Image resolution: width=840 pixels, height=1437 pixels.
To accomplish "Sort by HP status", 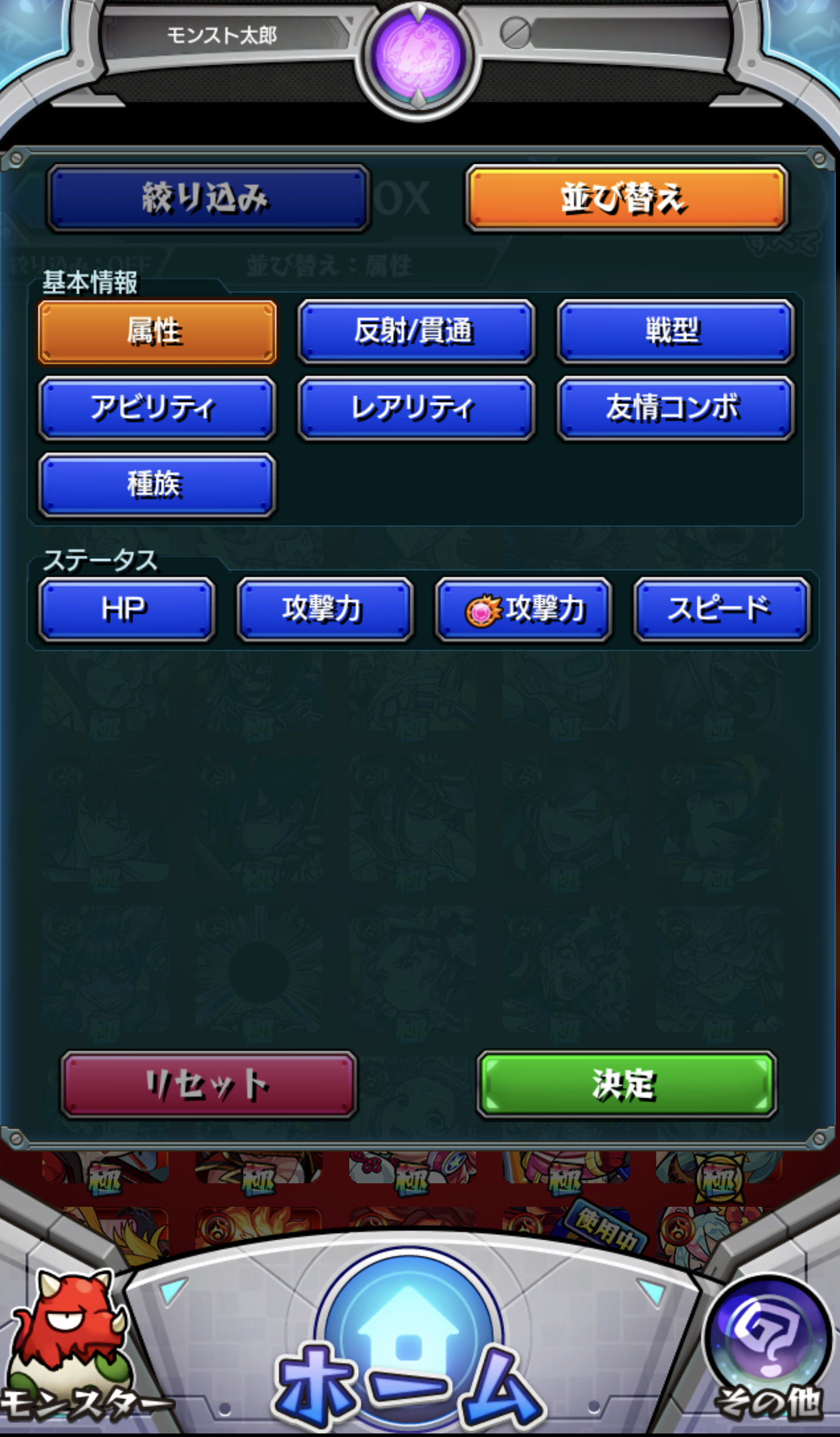I will [126, 609].
